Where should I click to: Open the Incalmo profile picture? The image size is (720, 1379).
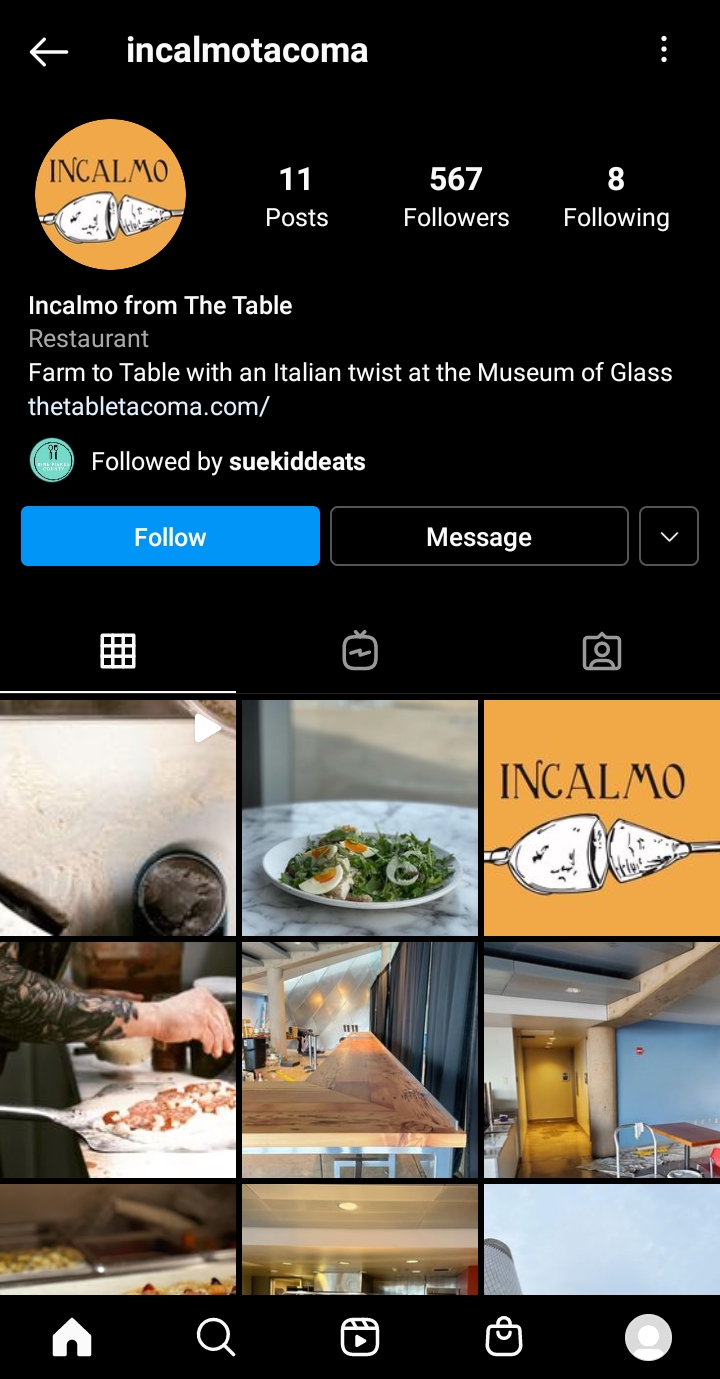pos(110,194)
